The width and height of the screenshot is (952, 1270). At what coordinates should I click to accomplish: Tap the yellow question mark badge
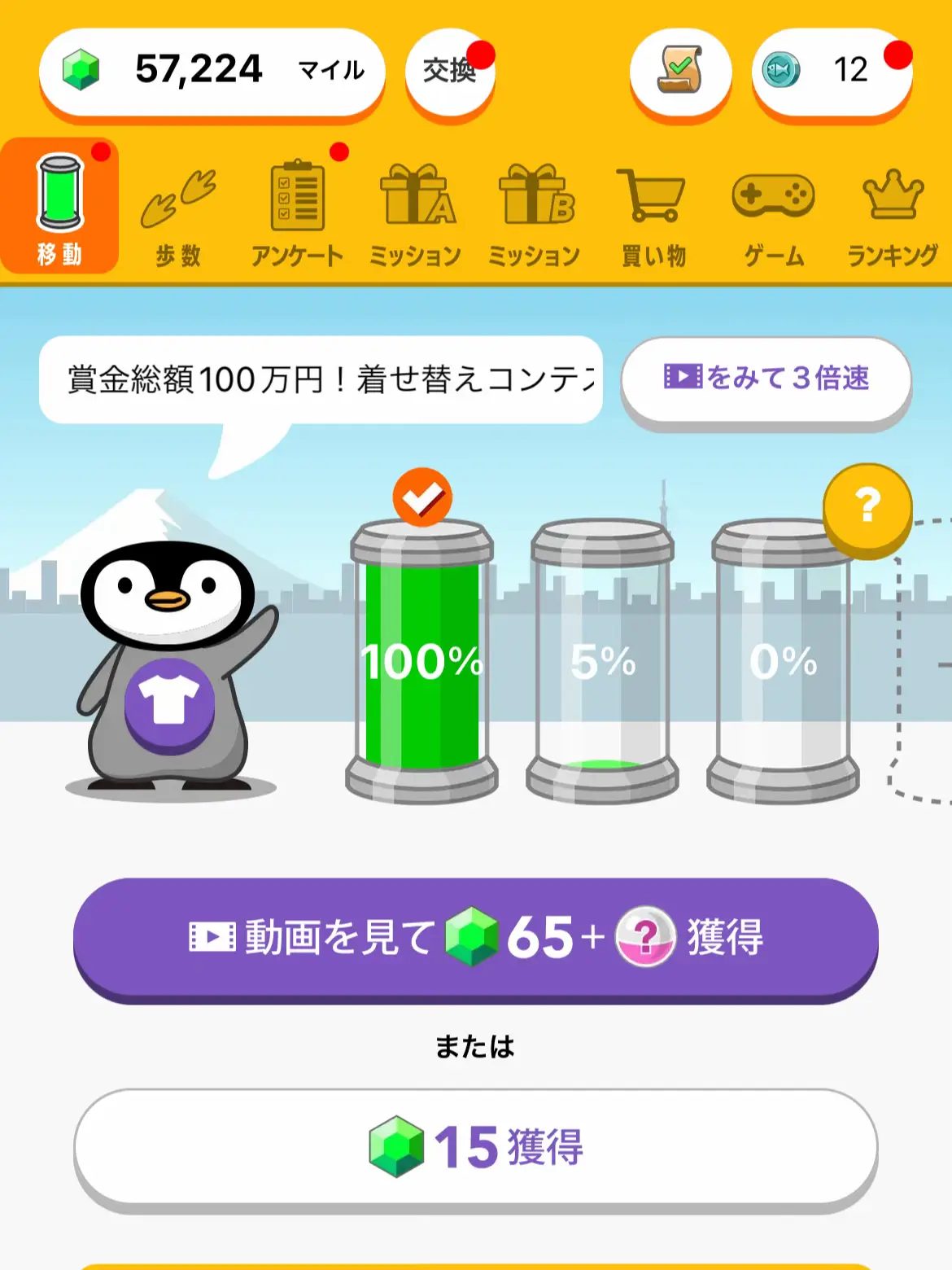pyautogui.click(x=867, y=508)
